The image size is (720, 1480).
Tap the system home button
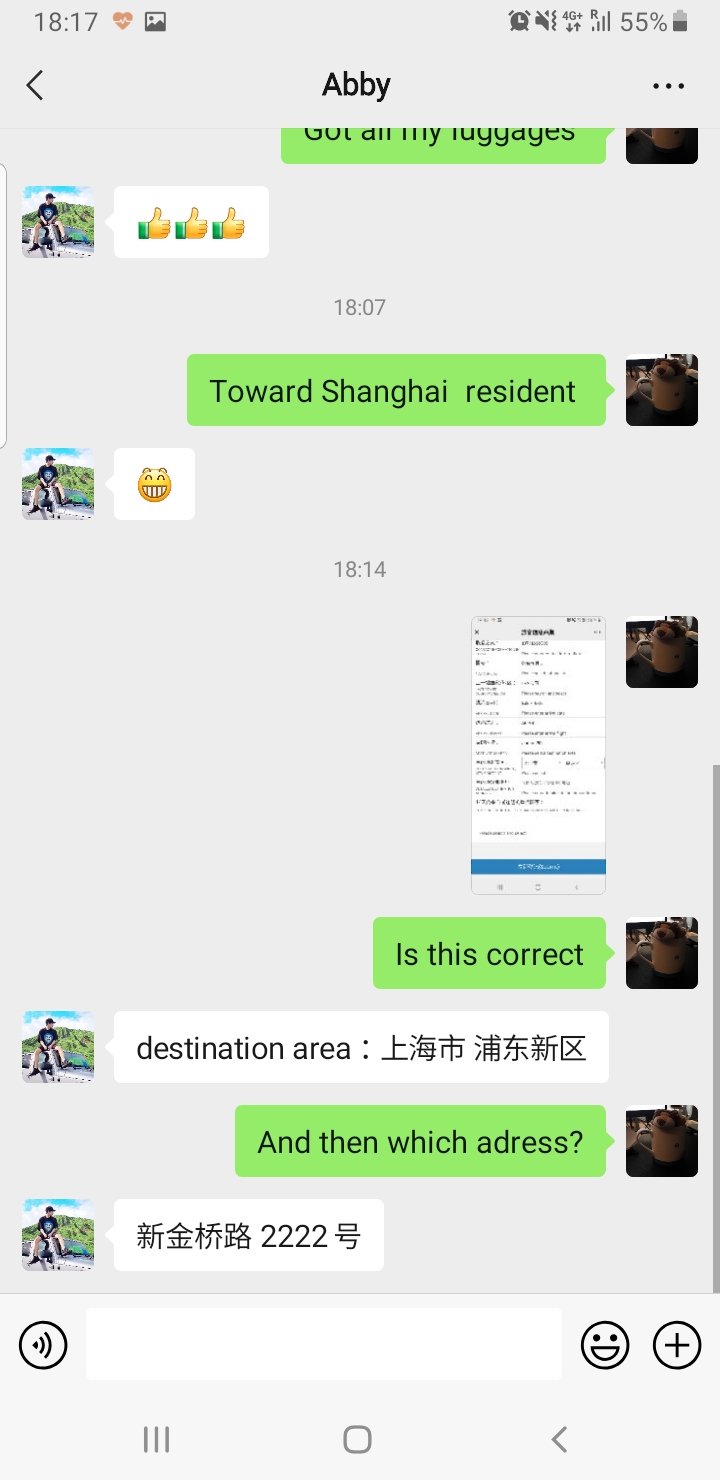pos(357,1439)
